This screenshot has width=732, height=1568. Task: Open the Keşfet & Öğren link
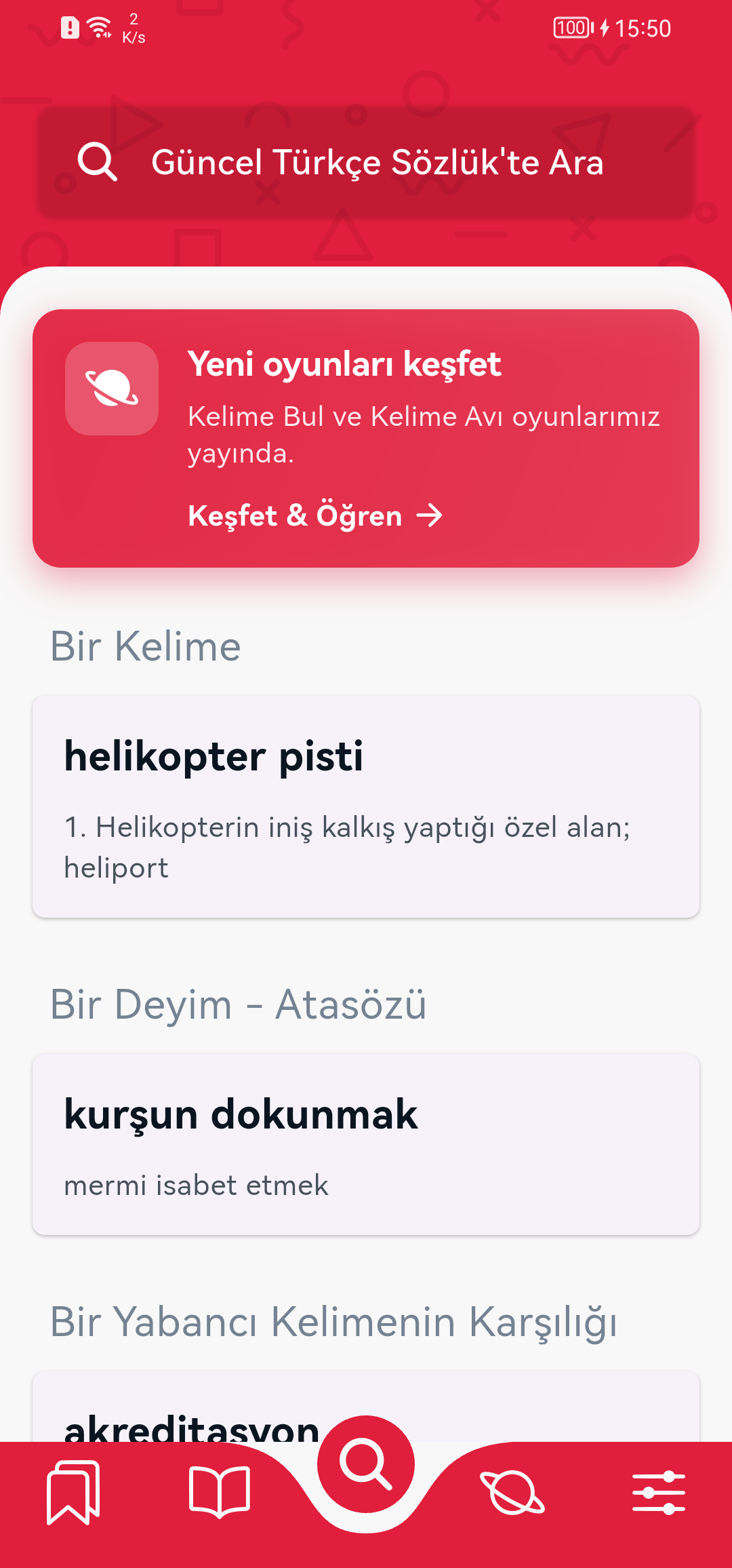[295, 516]
